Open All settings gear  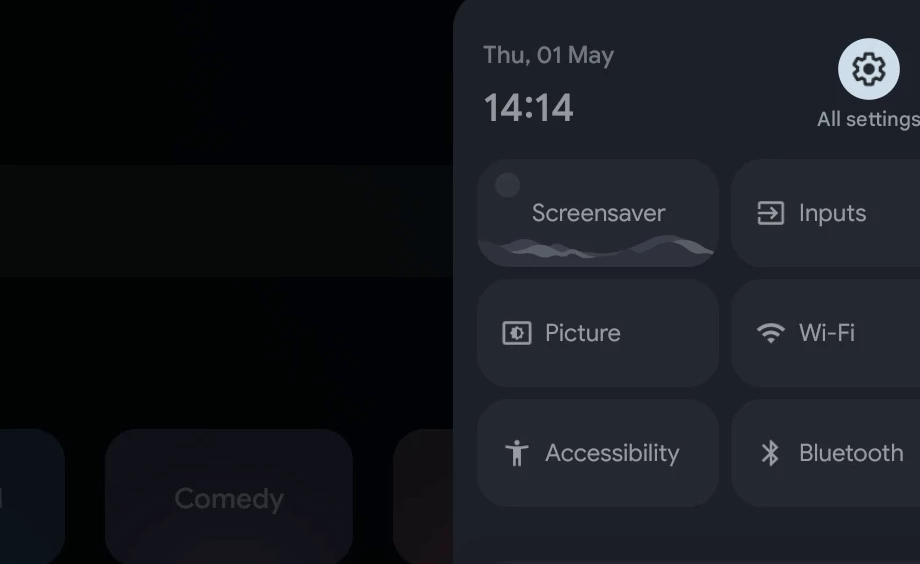(x=868, y=69)
